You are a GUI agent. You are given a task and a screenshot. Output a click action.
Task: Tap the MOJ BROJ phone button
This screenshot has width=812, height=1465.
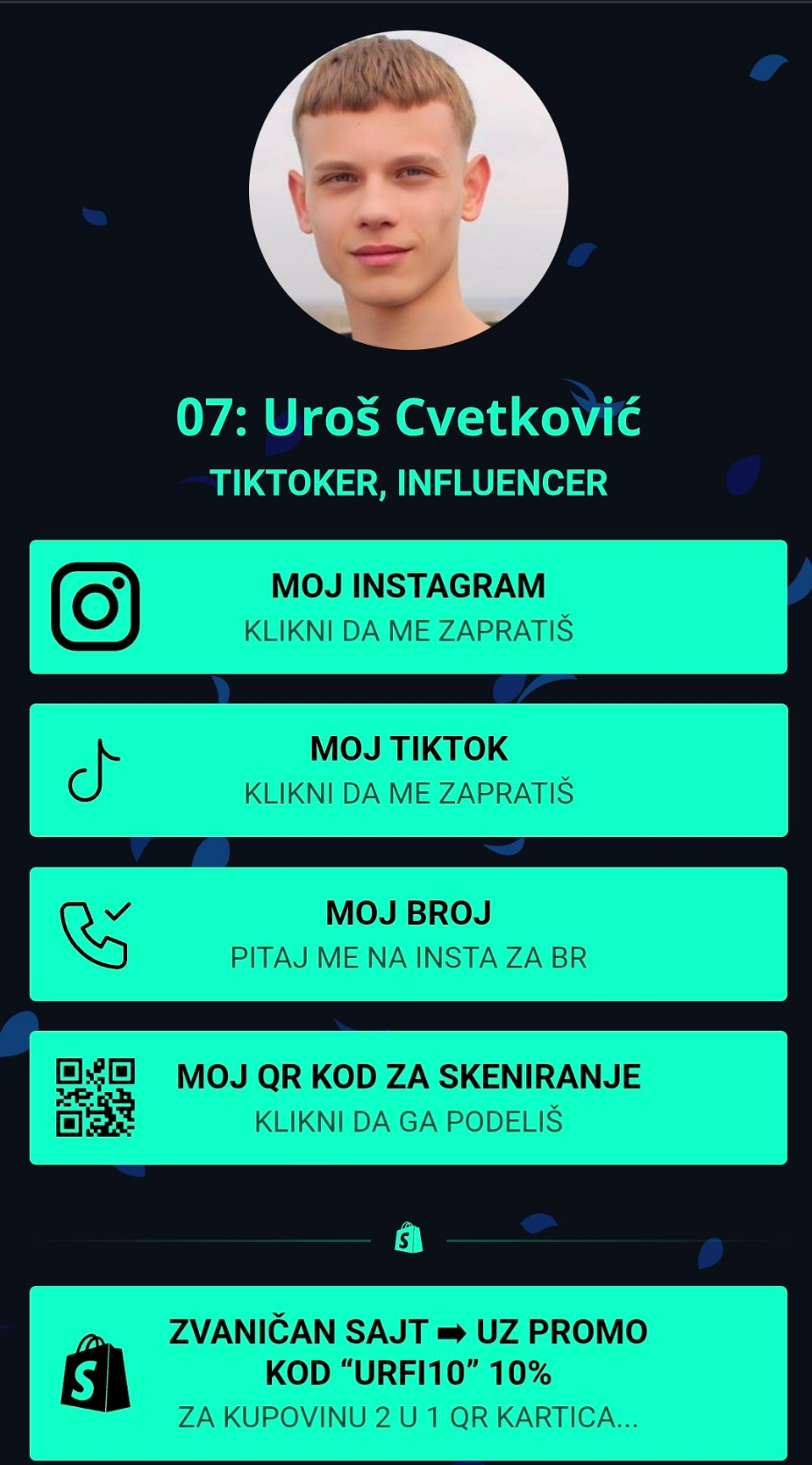click(x=408, y=934)
